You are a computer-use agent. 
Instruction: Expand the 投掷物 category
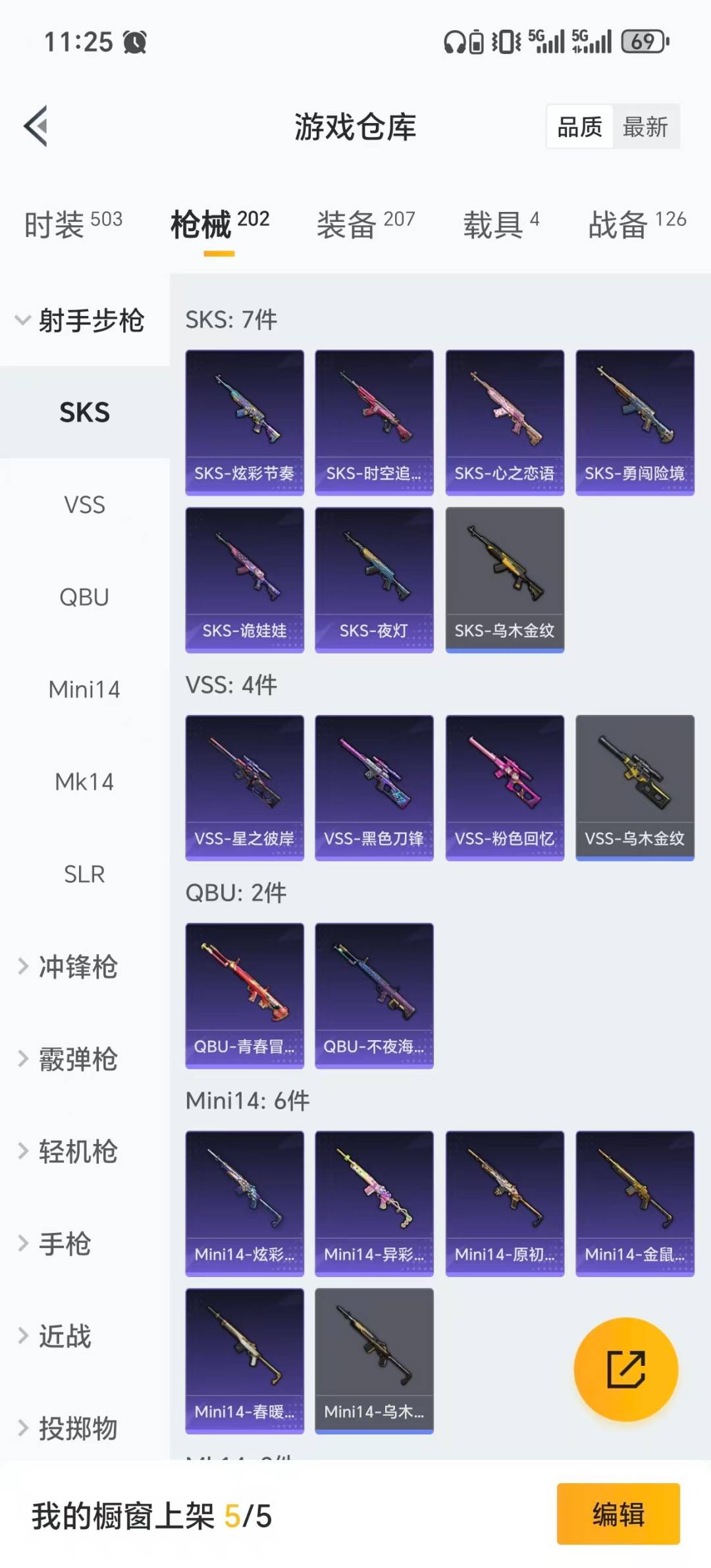click(x=79, y=1428)
